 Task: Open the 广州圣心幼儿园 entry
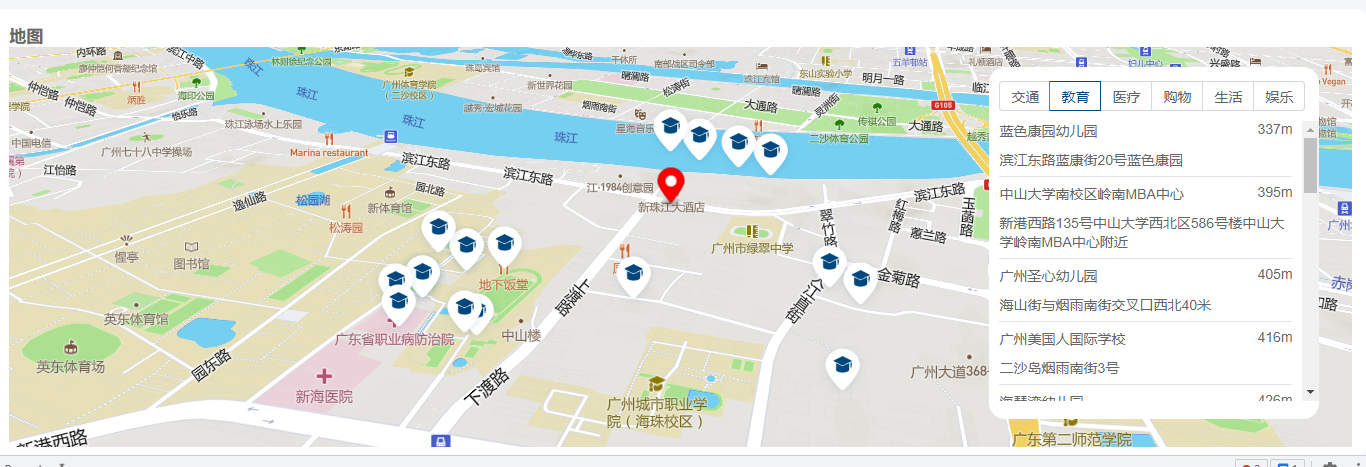1048,276
